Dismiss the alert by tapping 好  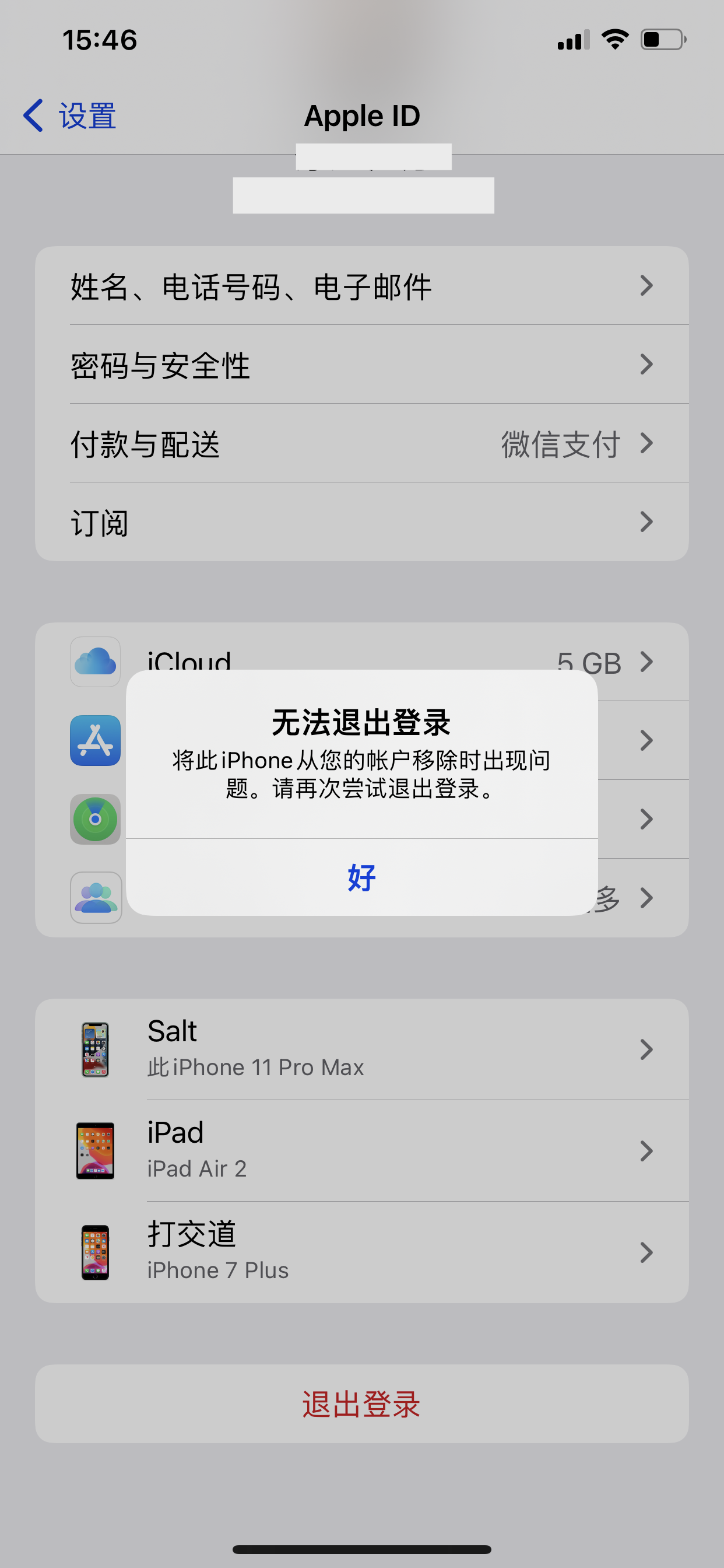[x=361, y=877]
